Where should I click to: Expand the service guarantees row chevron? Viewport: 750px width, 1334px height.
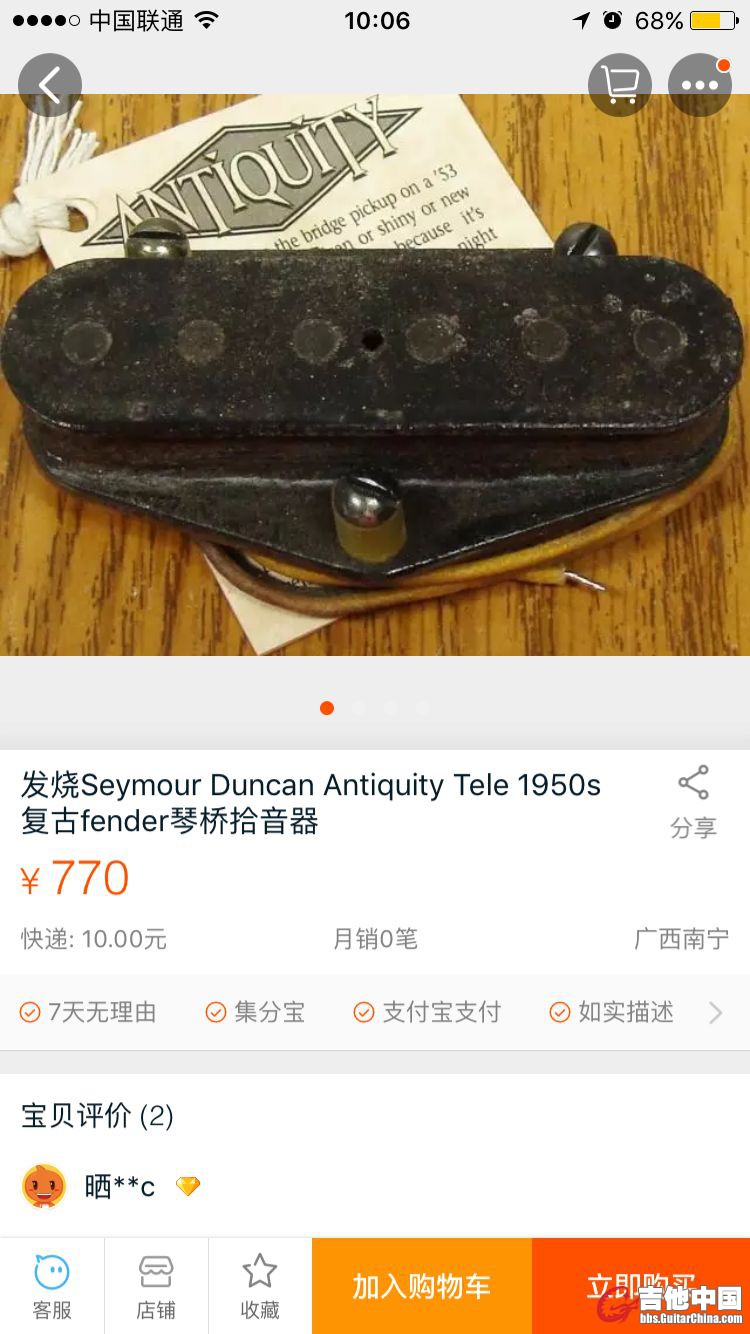[x=715, y=1013]
